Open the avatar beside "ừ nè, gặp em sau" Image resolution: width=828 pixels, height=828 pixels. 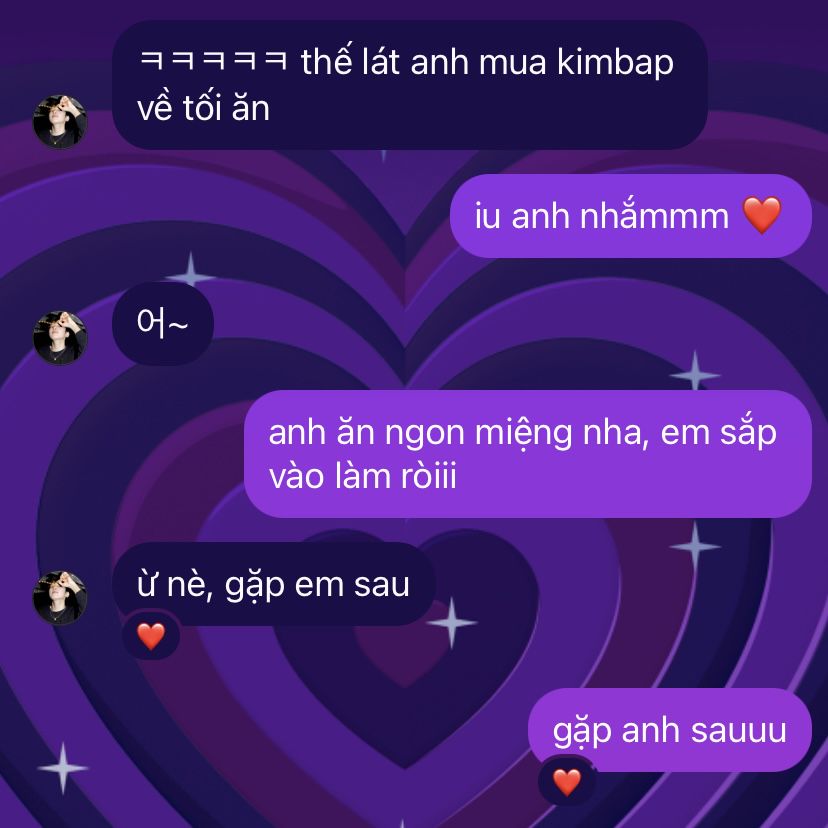pyautogui.click(x=60, y=598)
